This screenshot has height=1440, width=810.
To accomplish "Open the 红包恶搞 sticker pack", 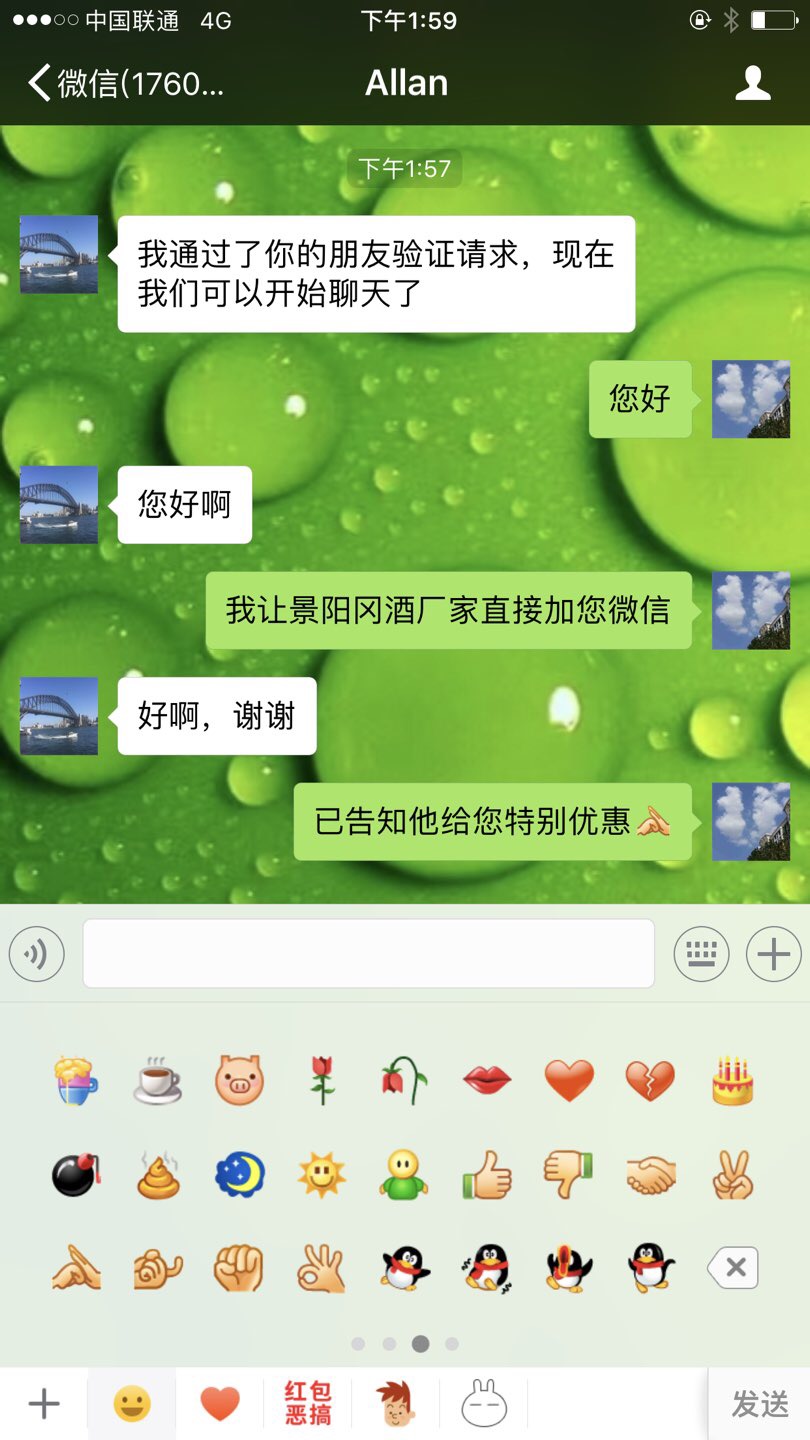I will [x=307, y=1404].
